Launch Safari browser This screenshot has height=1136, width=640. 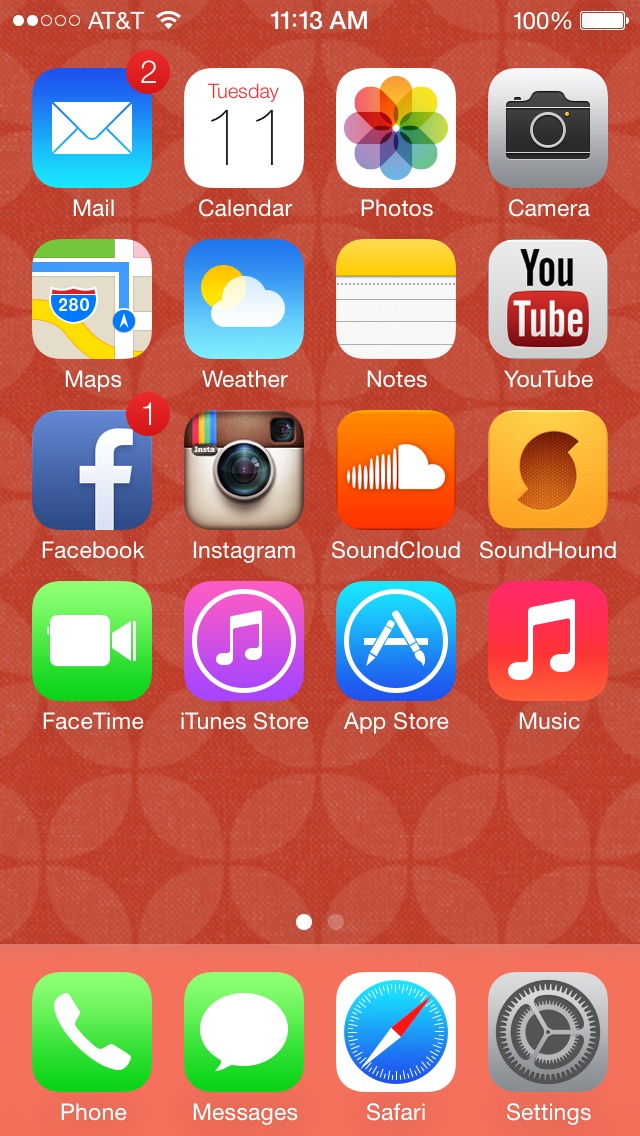tap(396, 1032)
